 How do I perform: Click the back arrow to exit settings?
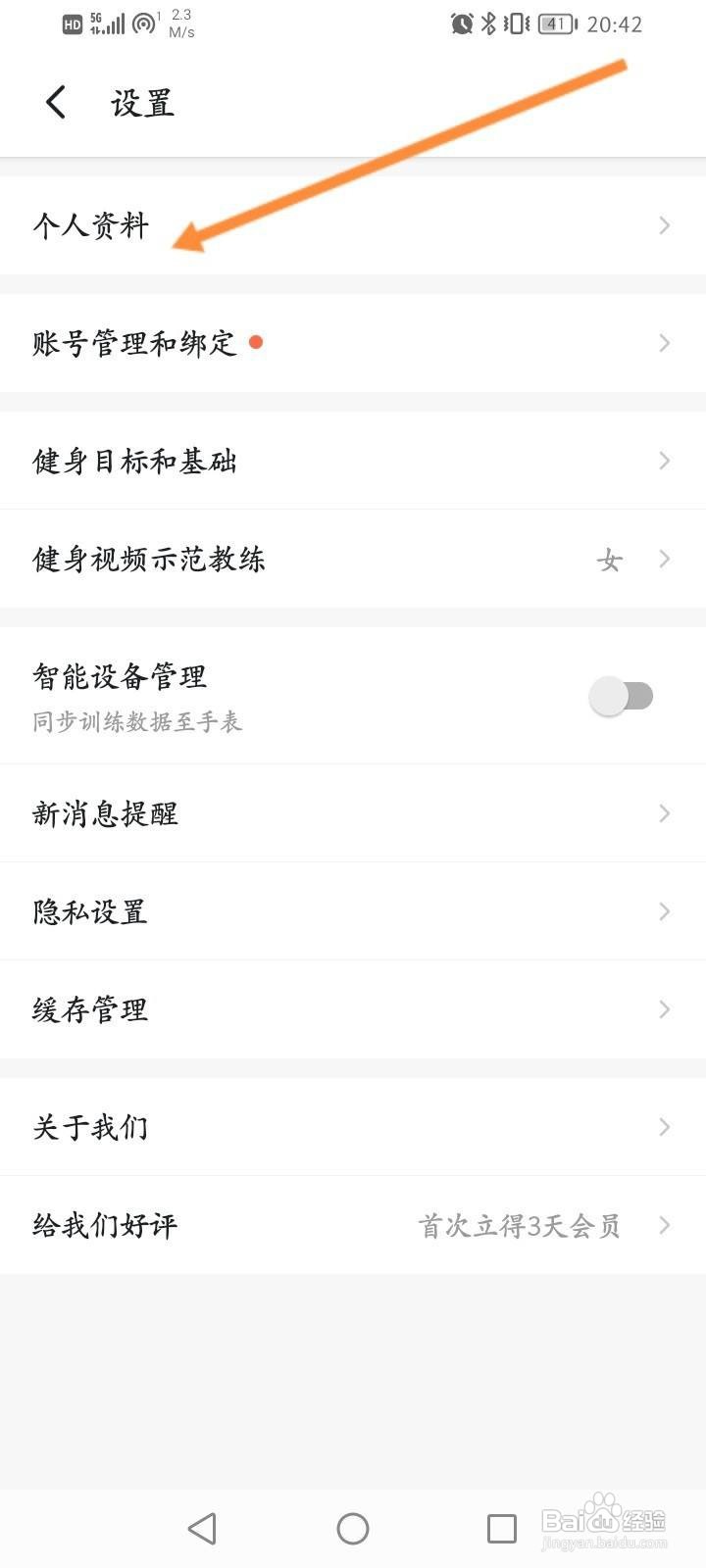(x=54, y=101)
